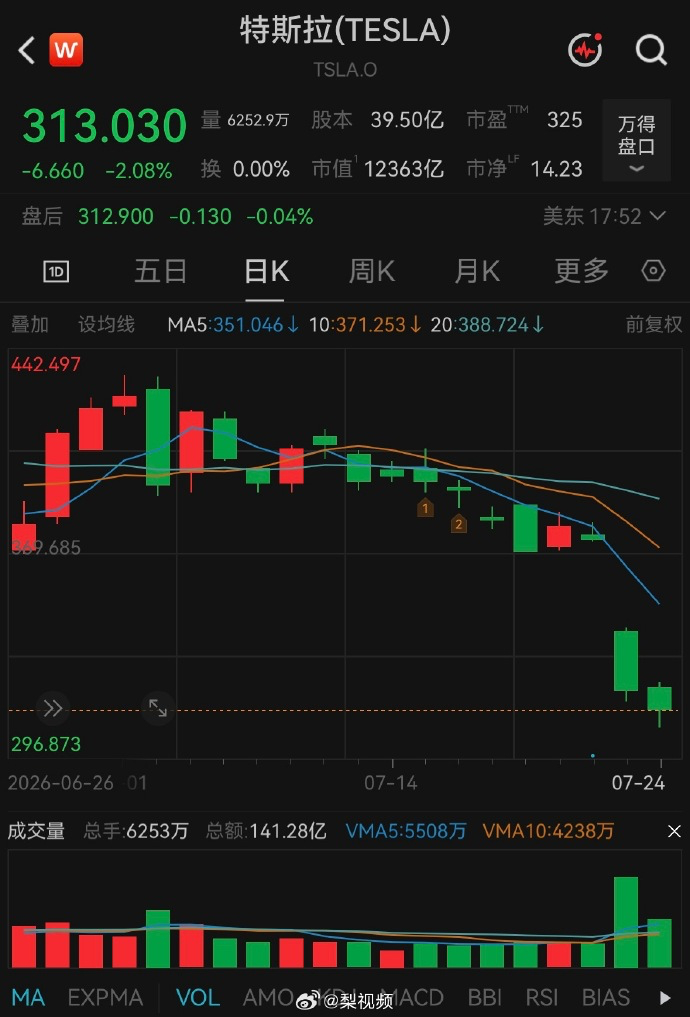Screen dimensions: 690x1017
Task: Go back with the arrow icon
Action: point(26,51)
